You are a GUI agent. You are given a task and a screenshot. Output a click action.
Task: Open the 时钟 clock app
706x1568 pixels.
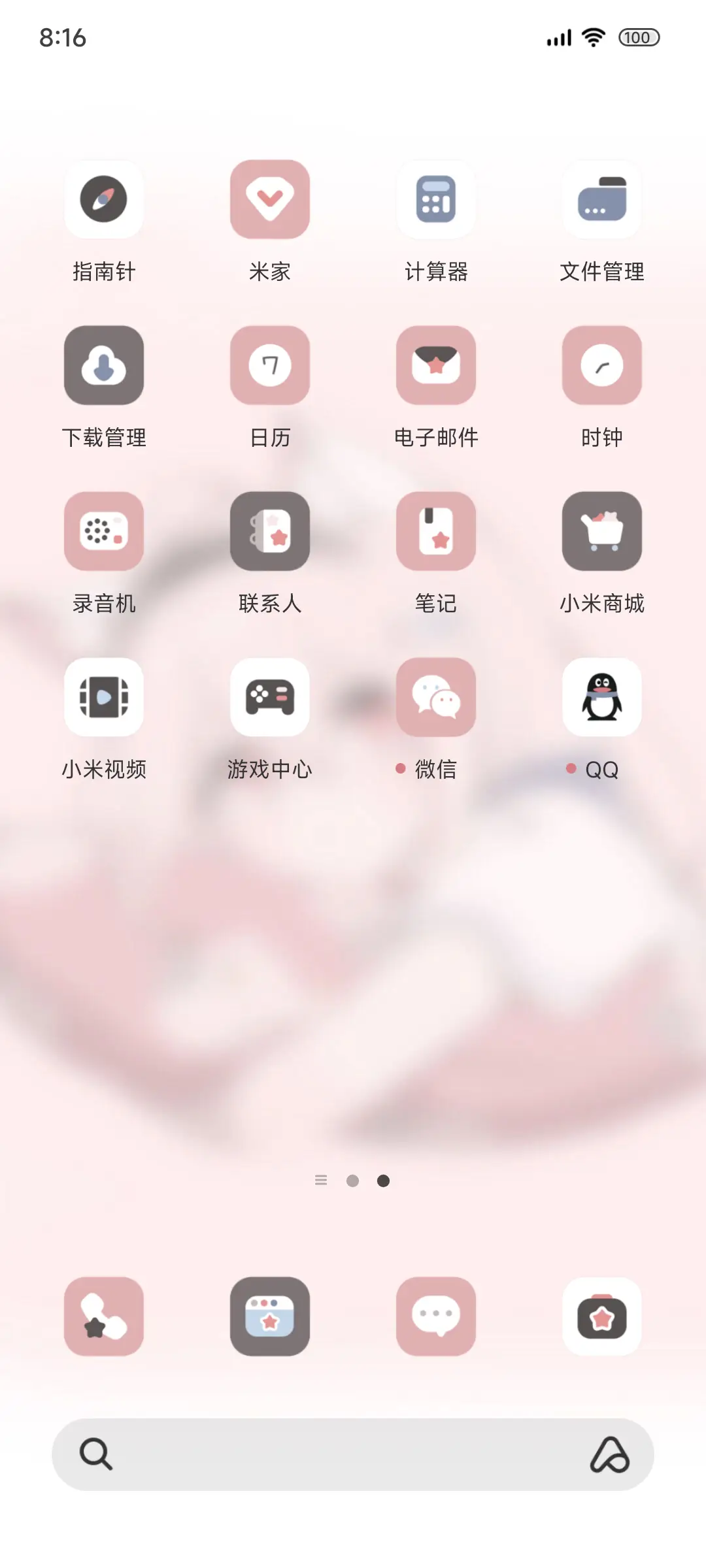click(x=602, y=366)
